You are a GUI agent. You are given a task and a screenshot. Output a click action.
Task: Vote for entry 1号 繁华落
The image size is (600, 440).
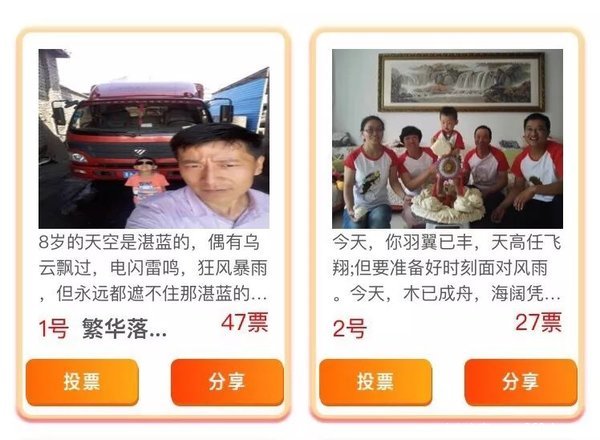82,382
